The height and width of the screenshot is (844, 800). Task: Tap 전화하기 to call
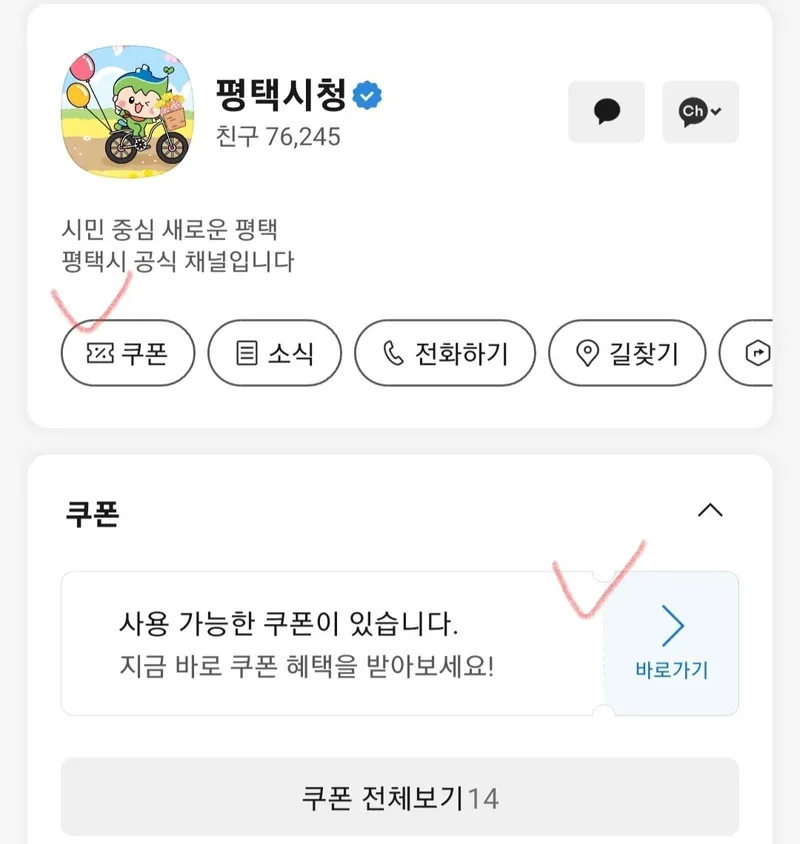pos(445,353)
